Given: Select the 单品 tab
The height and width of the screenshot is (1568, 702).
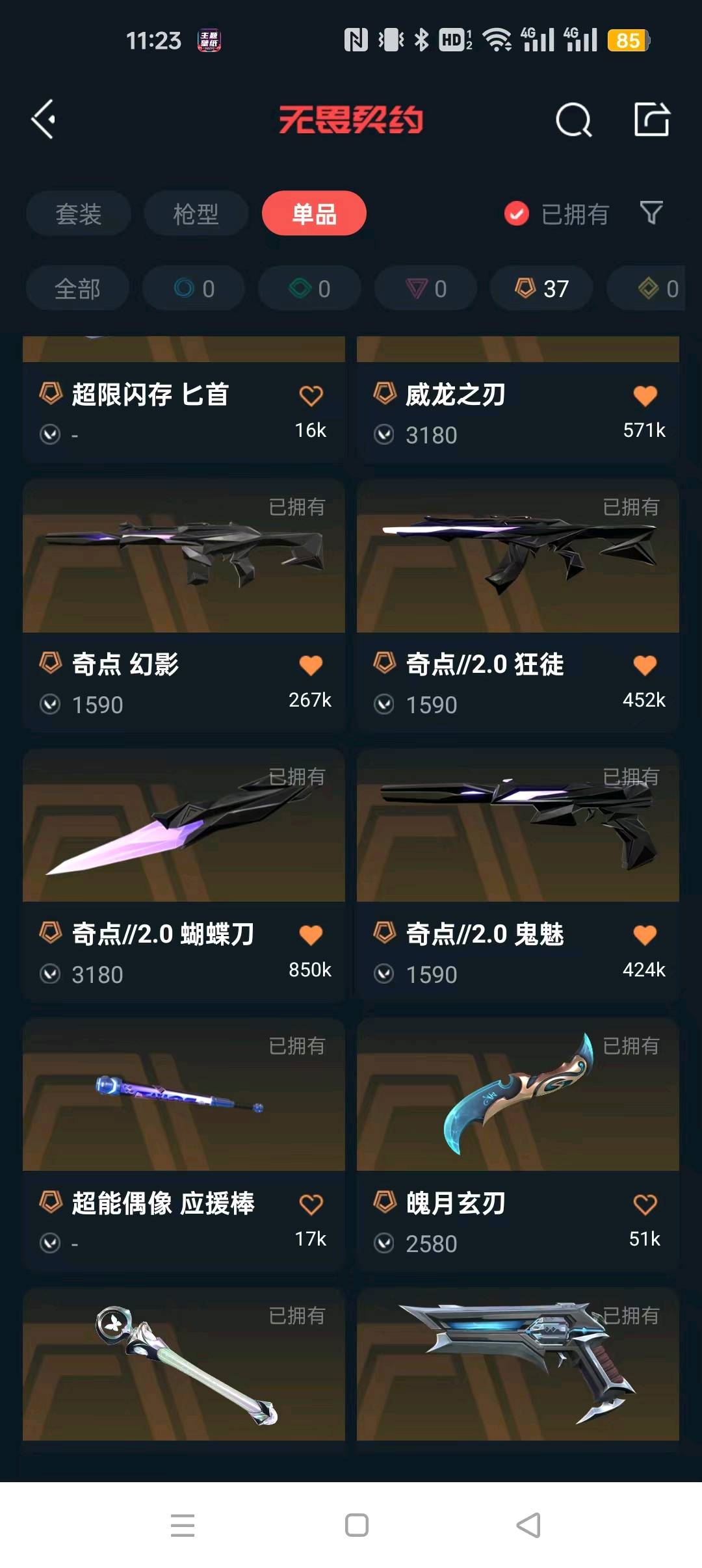Looking at the screenshot, I should (x=314, y=214).
